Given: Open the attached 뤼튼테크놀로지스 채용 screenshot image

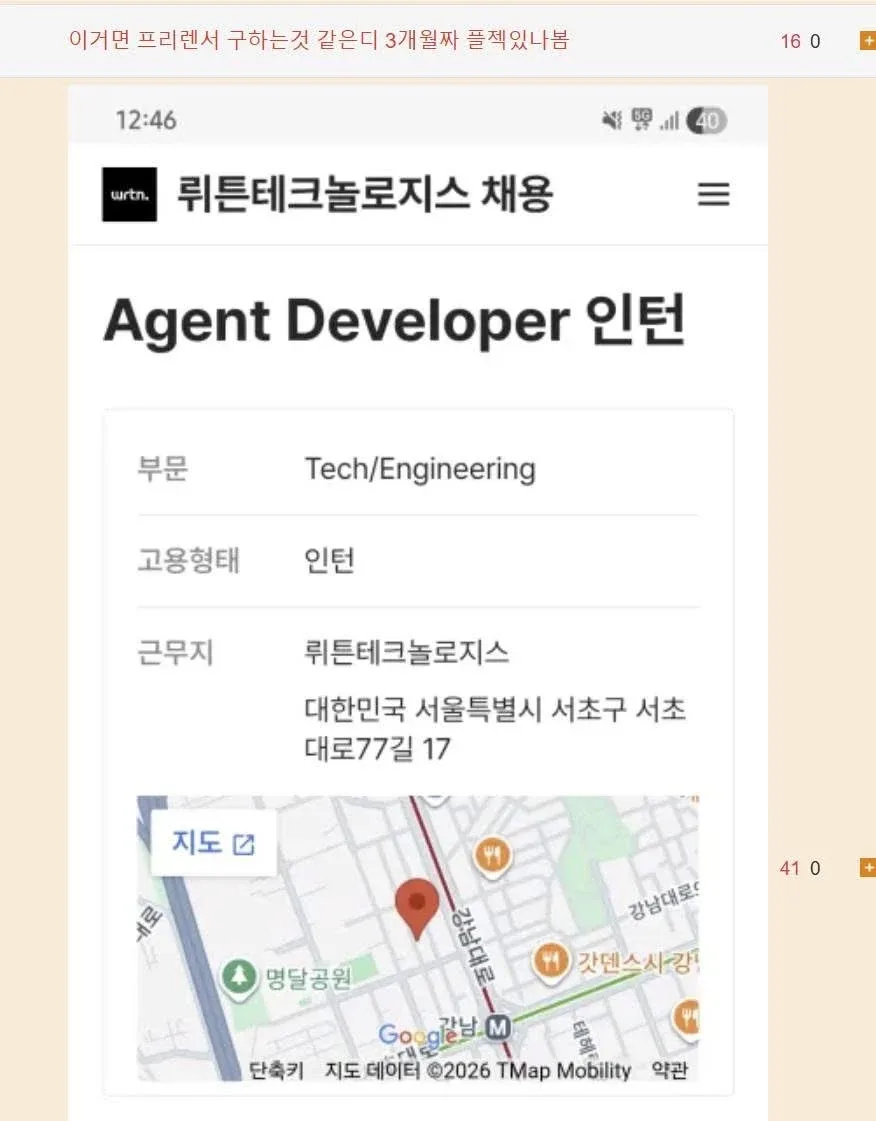Looking at the screenshot, I should 418,603.
